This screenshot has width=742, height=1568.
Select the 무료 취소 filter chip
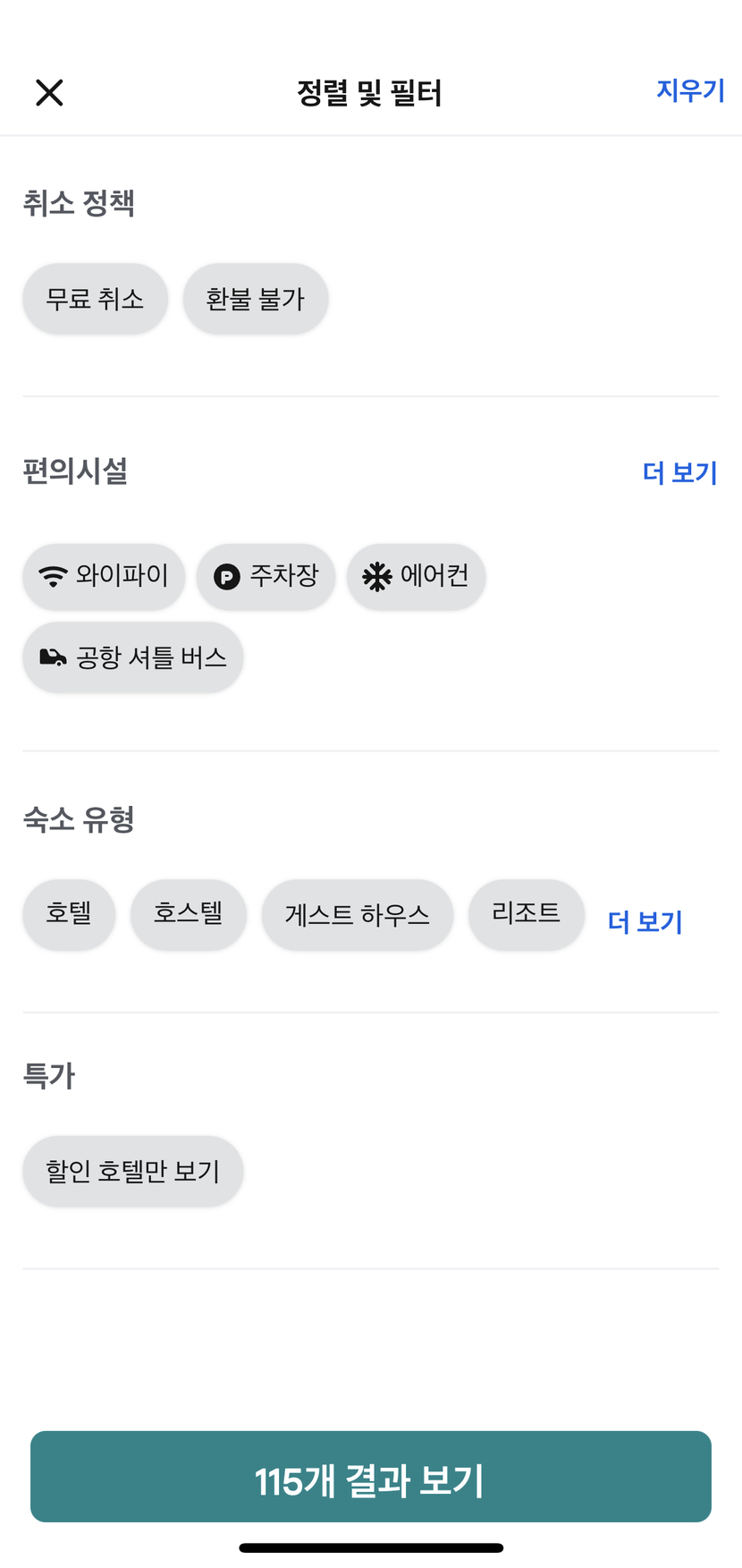pyautogui.click(x=96, y=299)
